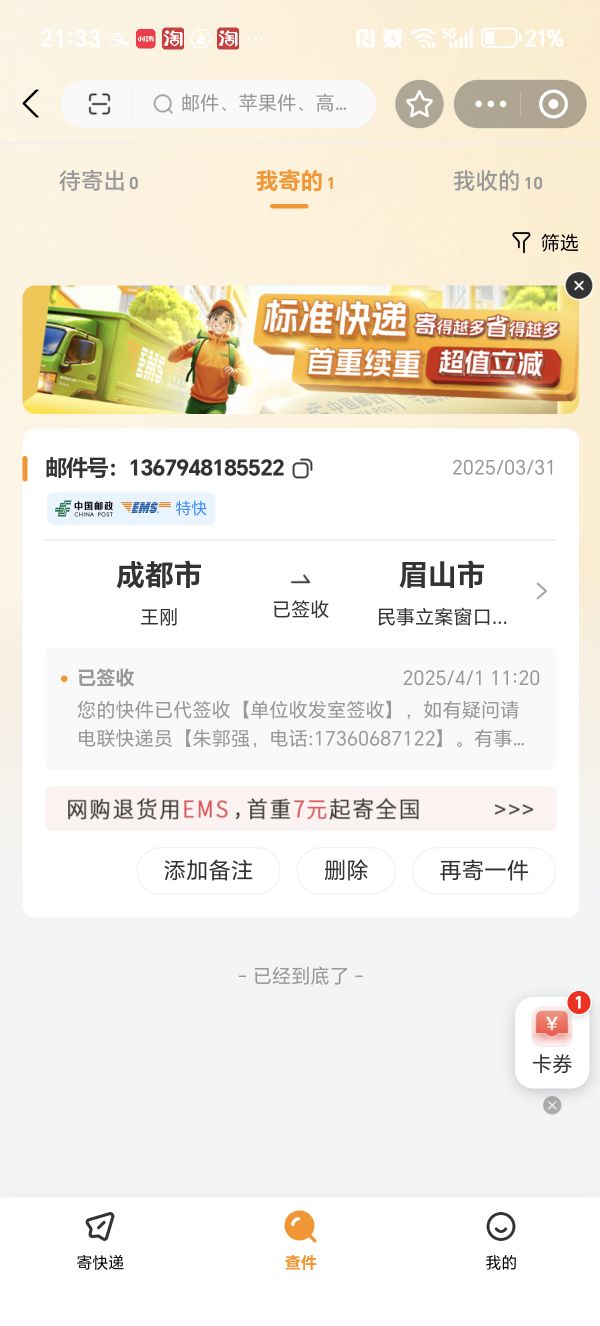600x1326 pixels.
Task: Tap the mail search input field
Action: click(x=260, y=104)
